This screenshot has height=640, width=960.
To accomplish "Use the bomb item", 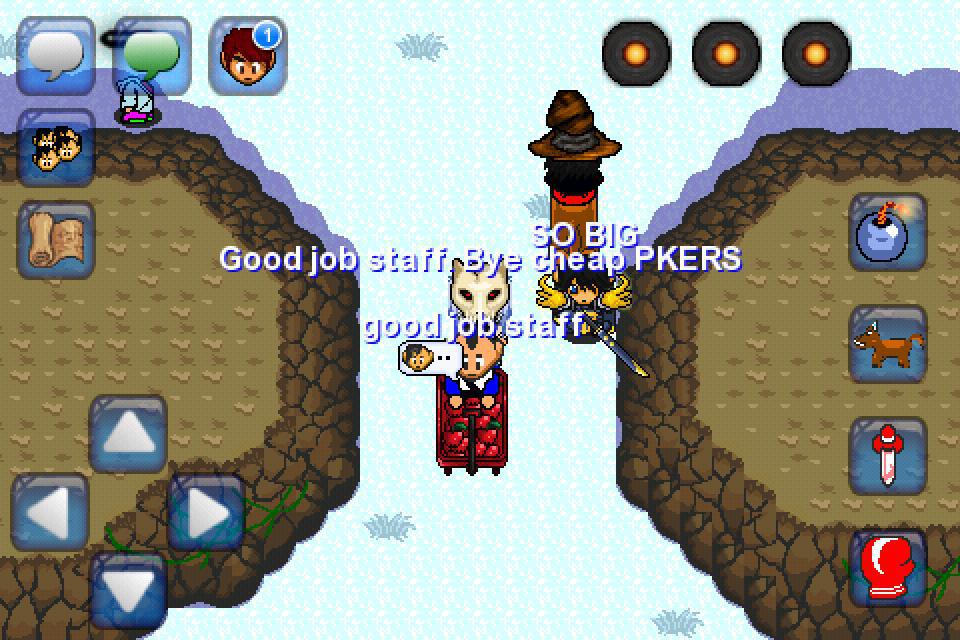I will pyautogui.click(x=888, y=232).
